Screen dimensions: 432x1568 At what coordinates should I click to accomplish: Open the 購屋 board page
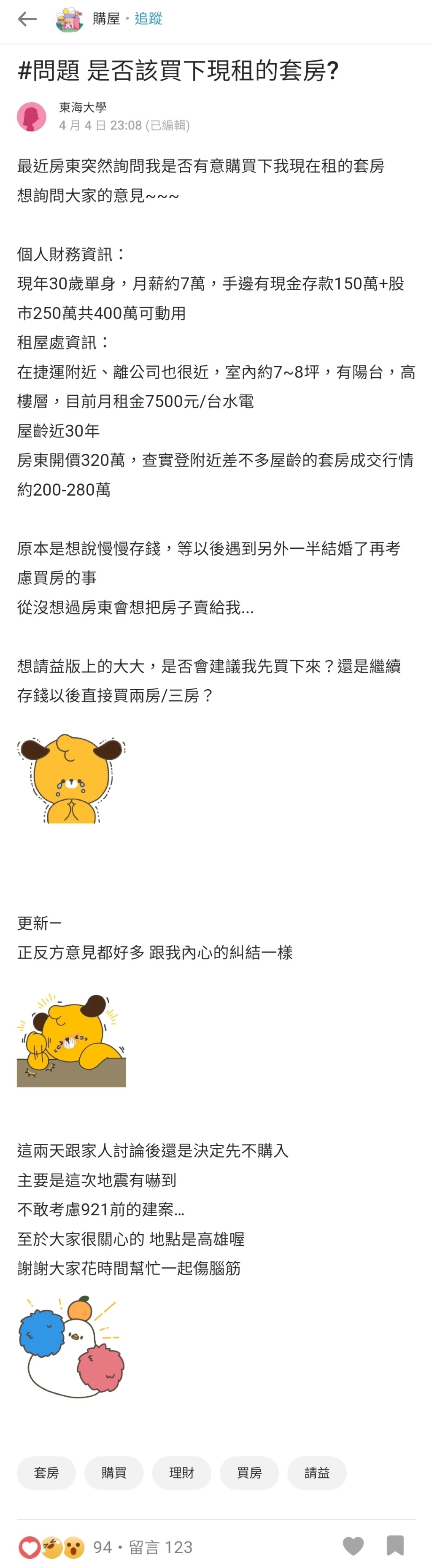[106, 19]
